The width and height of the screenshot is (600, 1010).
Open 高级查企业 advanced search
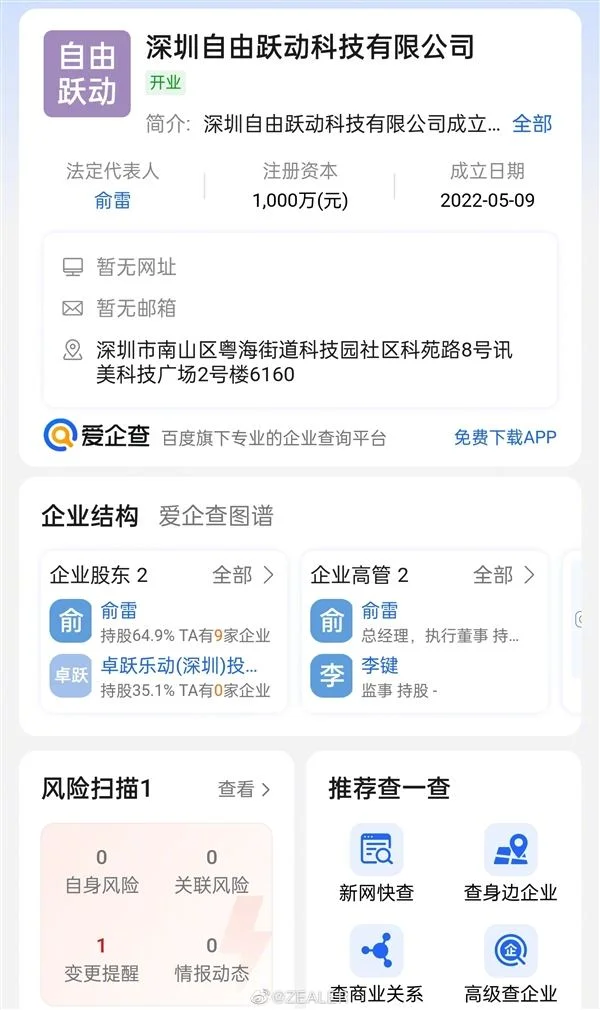pos(510,962)
